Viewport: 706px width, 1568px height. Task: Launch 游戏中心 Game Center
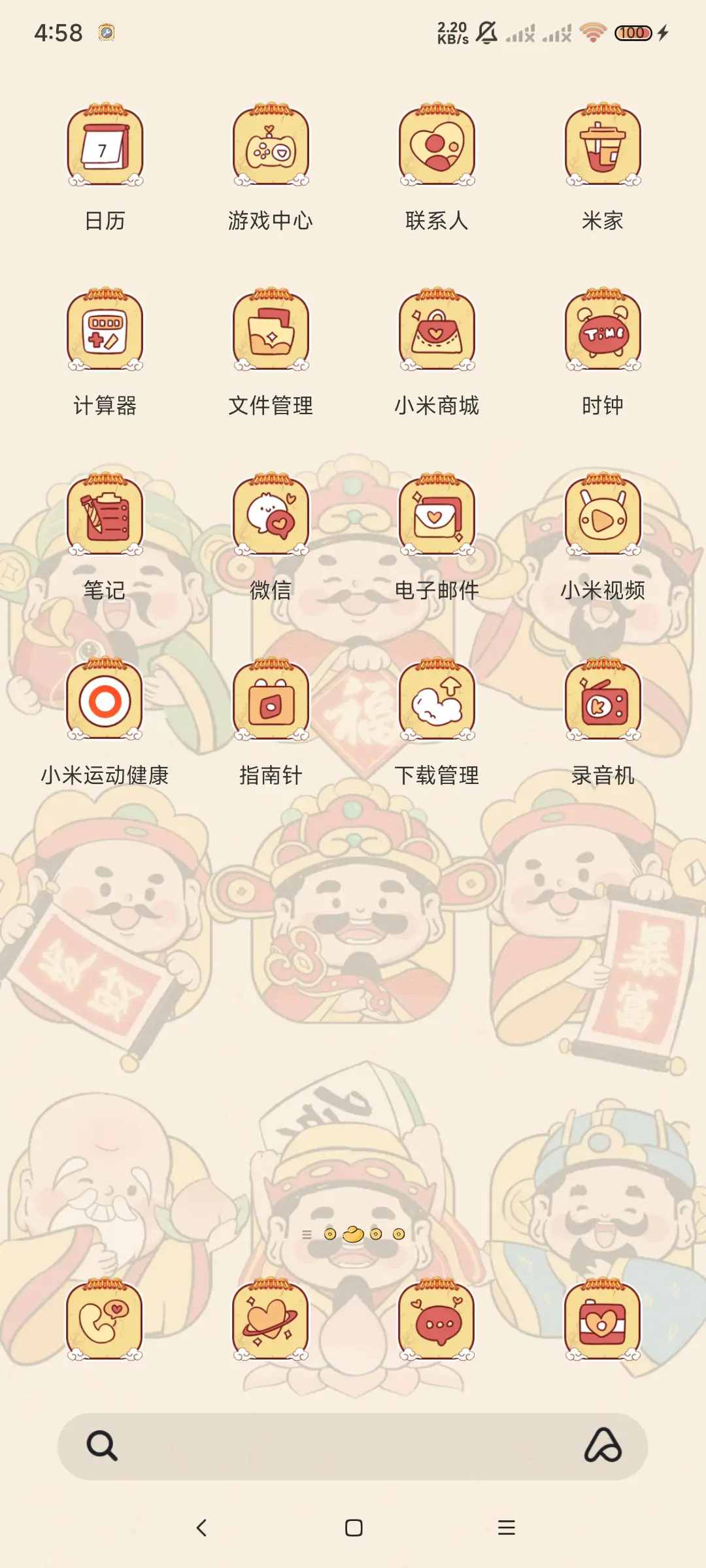tap(271, 145)
